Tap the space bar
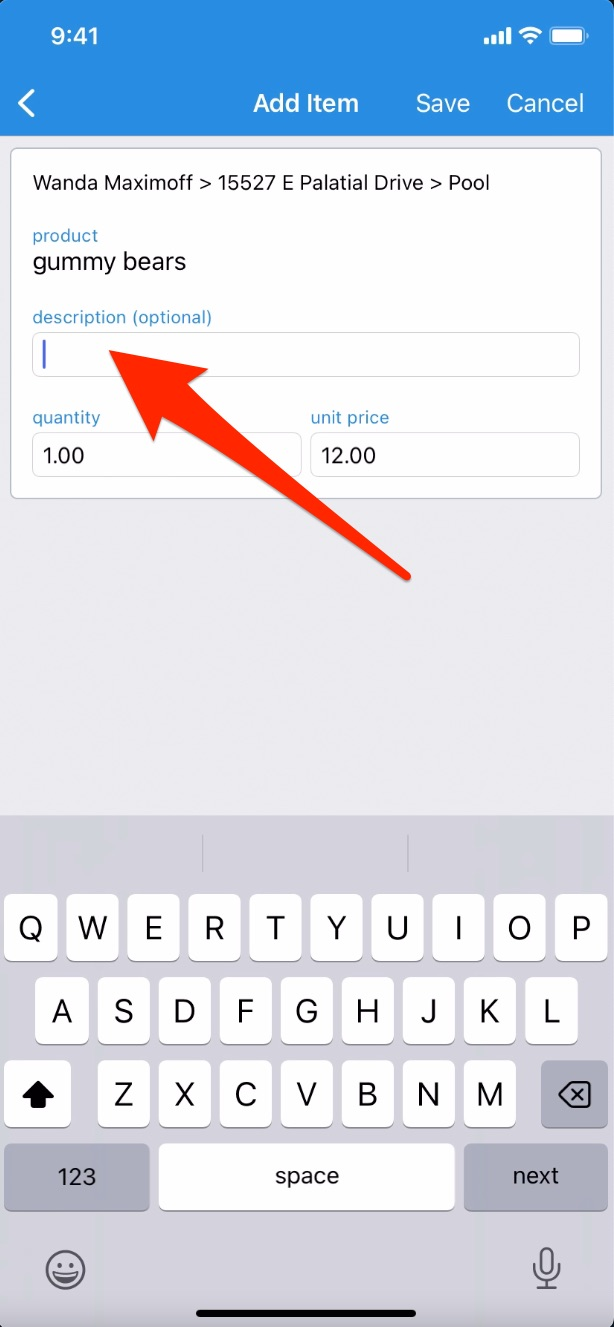Screen dimensions: 614x1327 click(307, 1176)
